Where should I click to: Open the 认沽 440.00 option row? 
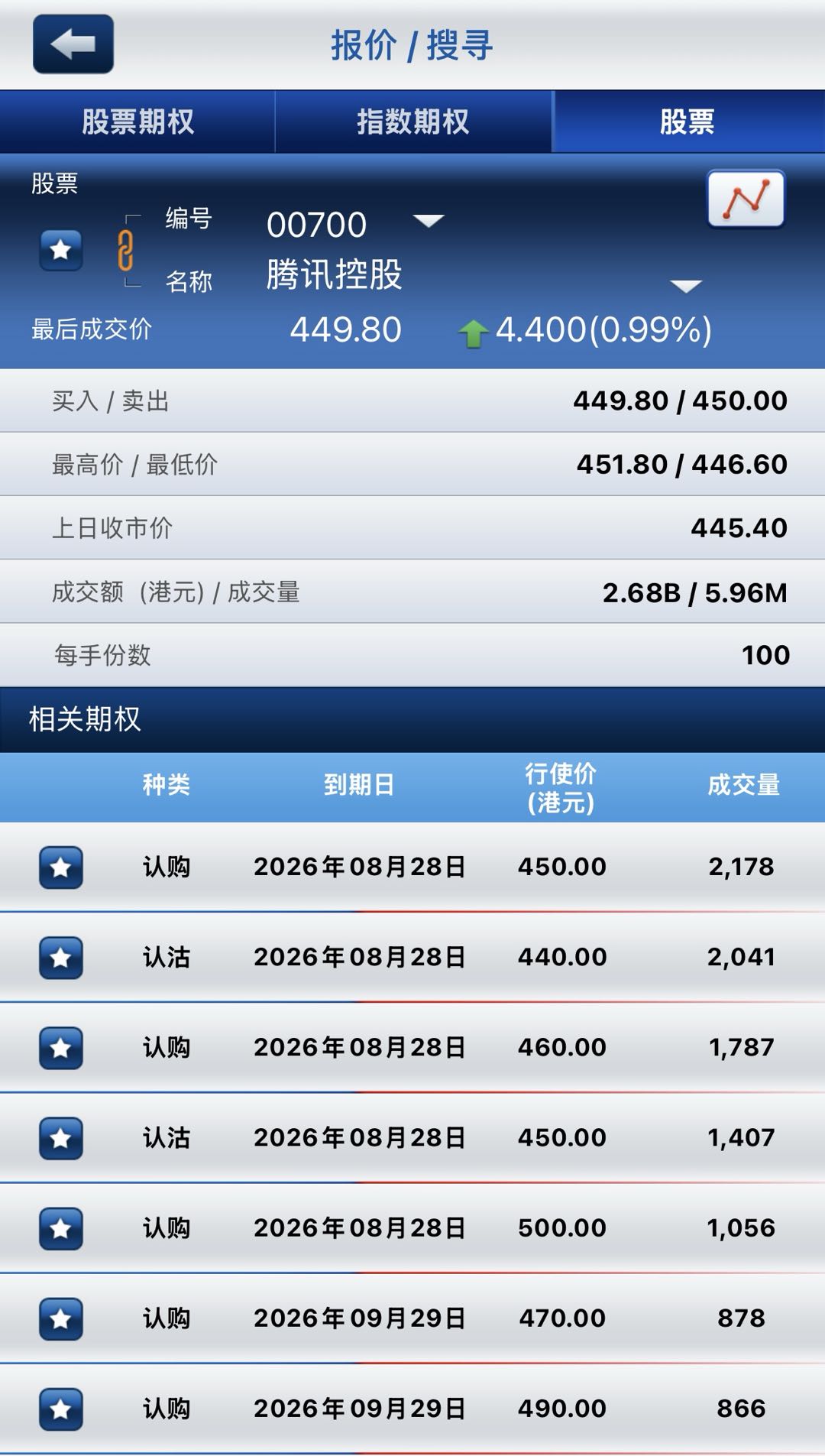click(x=412, y=958)
